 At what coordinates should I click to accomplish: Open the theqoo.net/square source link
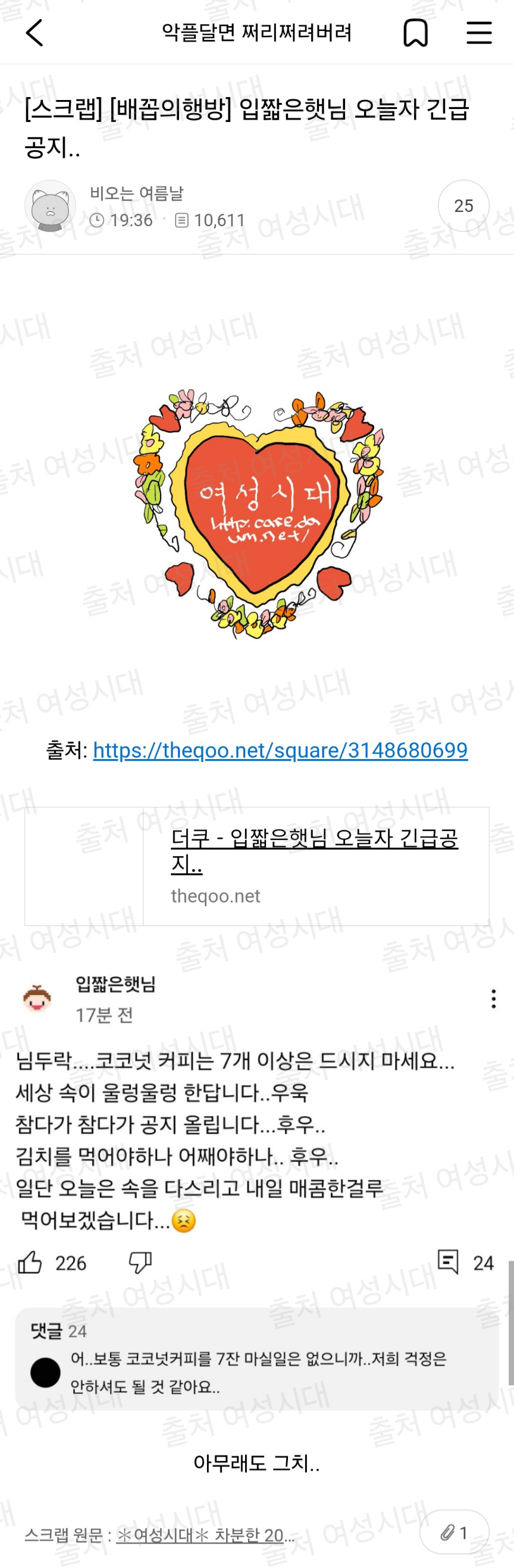click(x=280, y=750)
